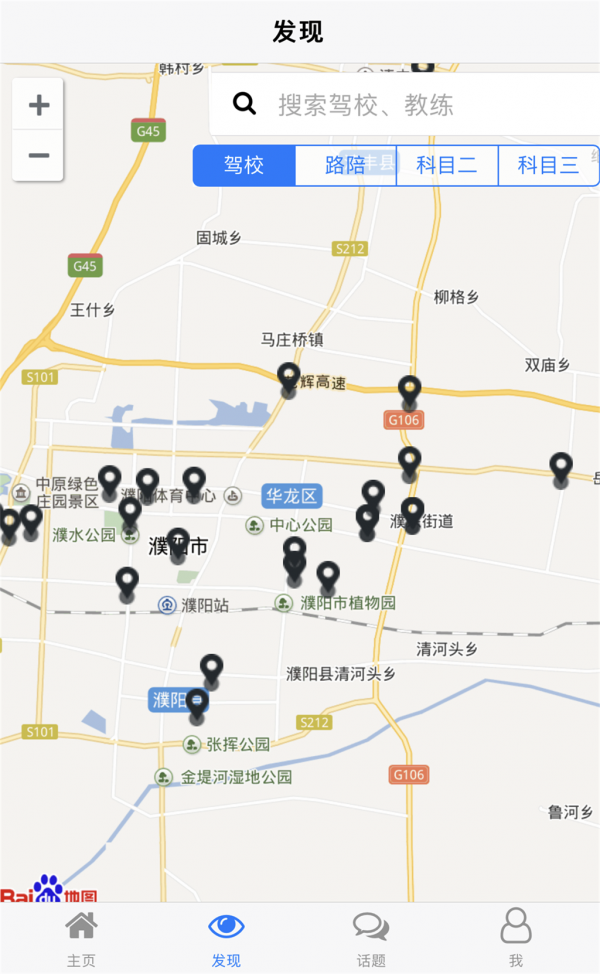Switch to the 路陪 tab
600x974 pixels.
[x=346, y=166]
